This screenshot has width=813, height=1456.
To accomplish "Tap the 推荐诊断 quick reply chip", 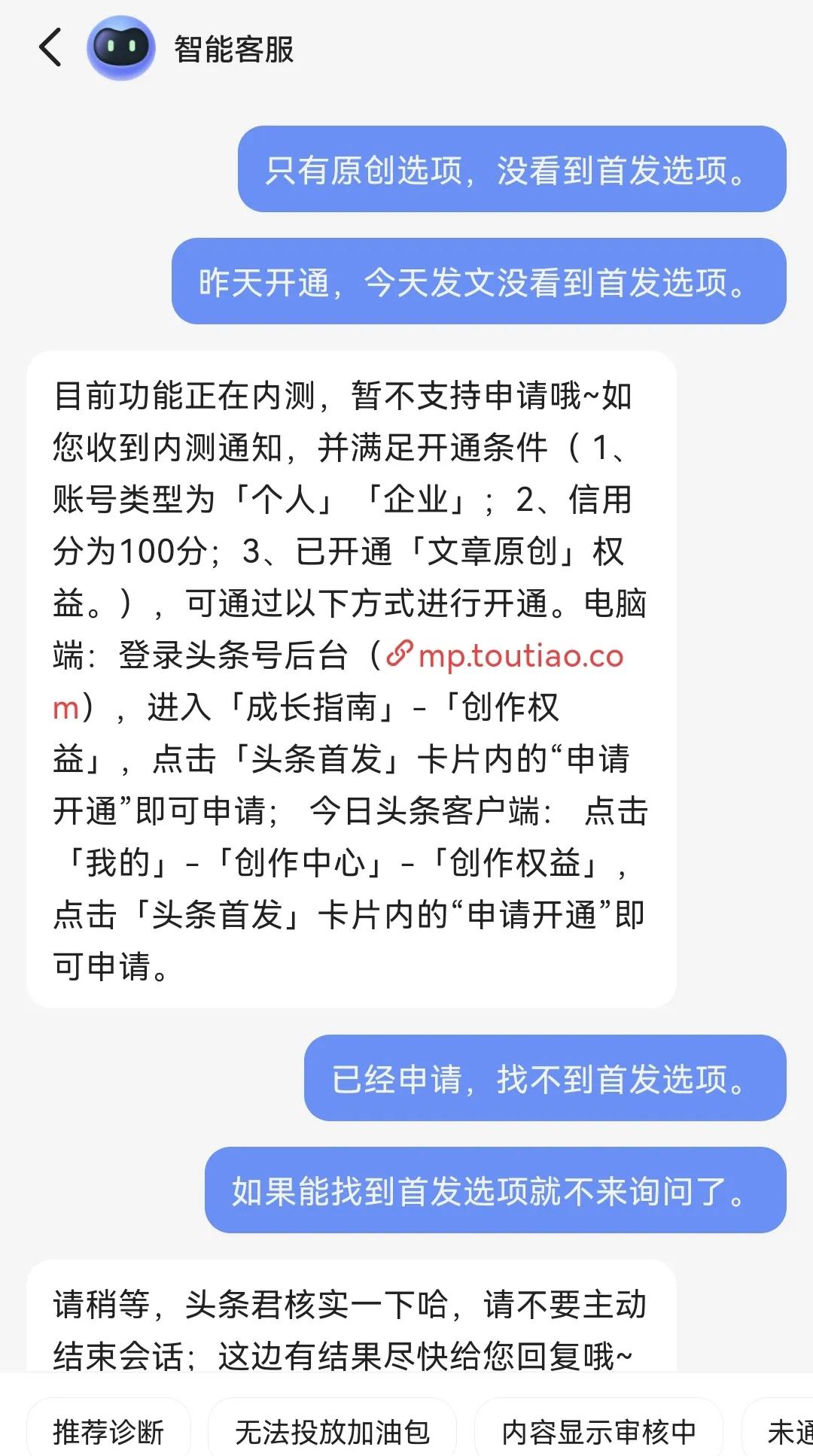I will [x=110, y=1429].
